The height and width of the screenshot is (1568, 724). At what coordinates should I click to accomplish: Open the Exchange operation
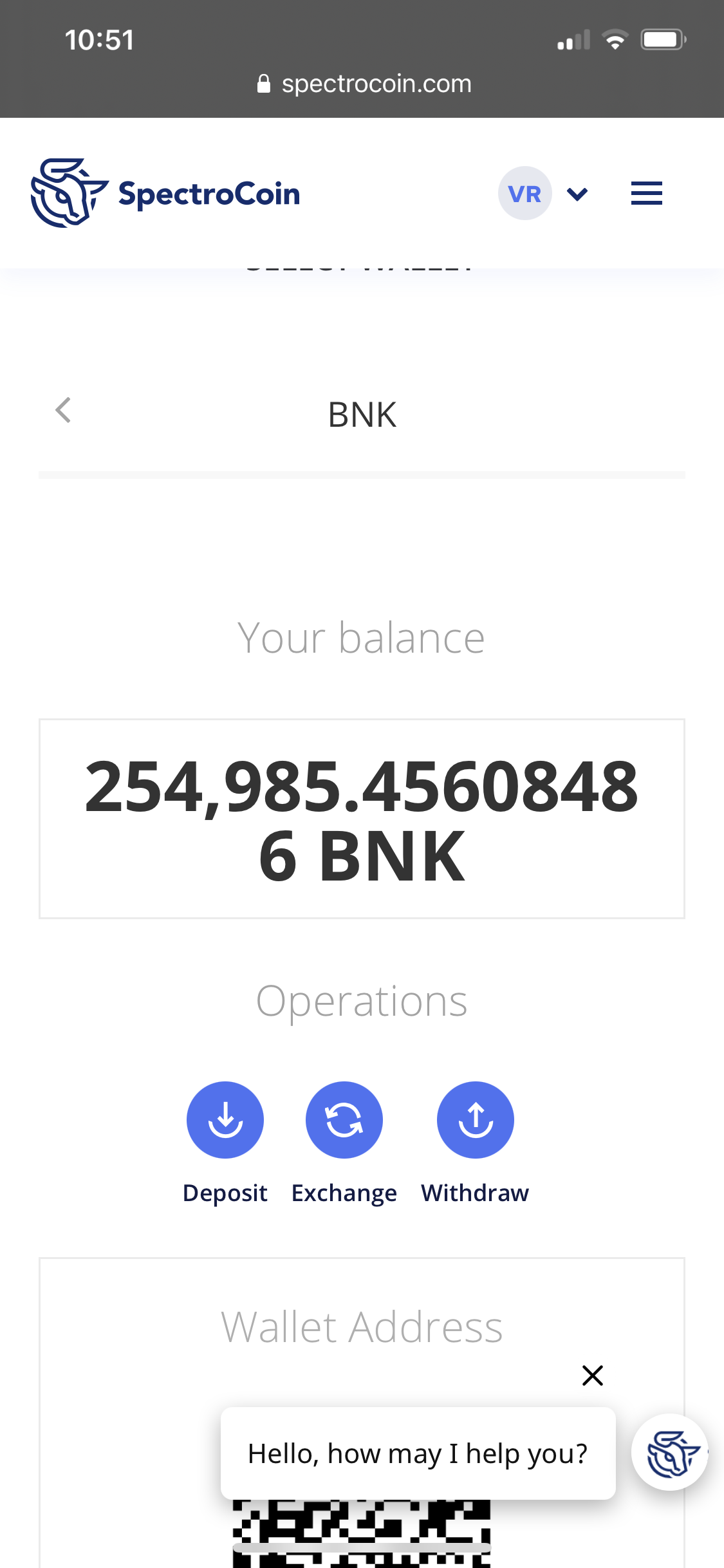tap(344, 1120)
